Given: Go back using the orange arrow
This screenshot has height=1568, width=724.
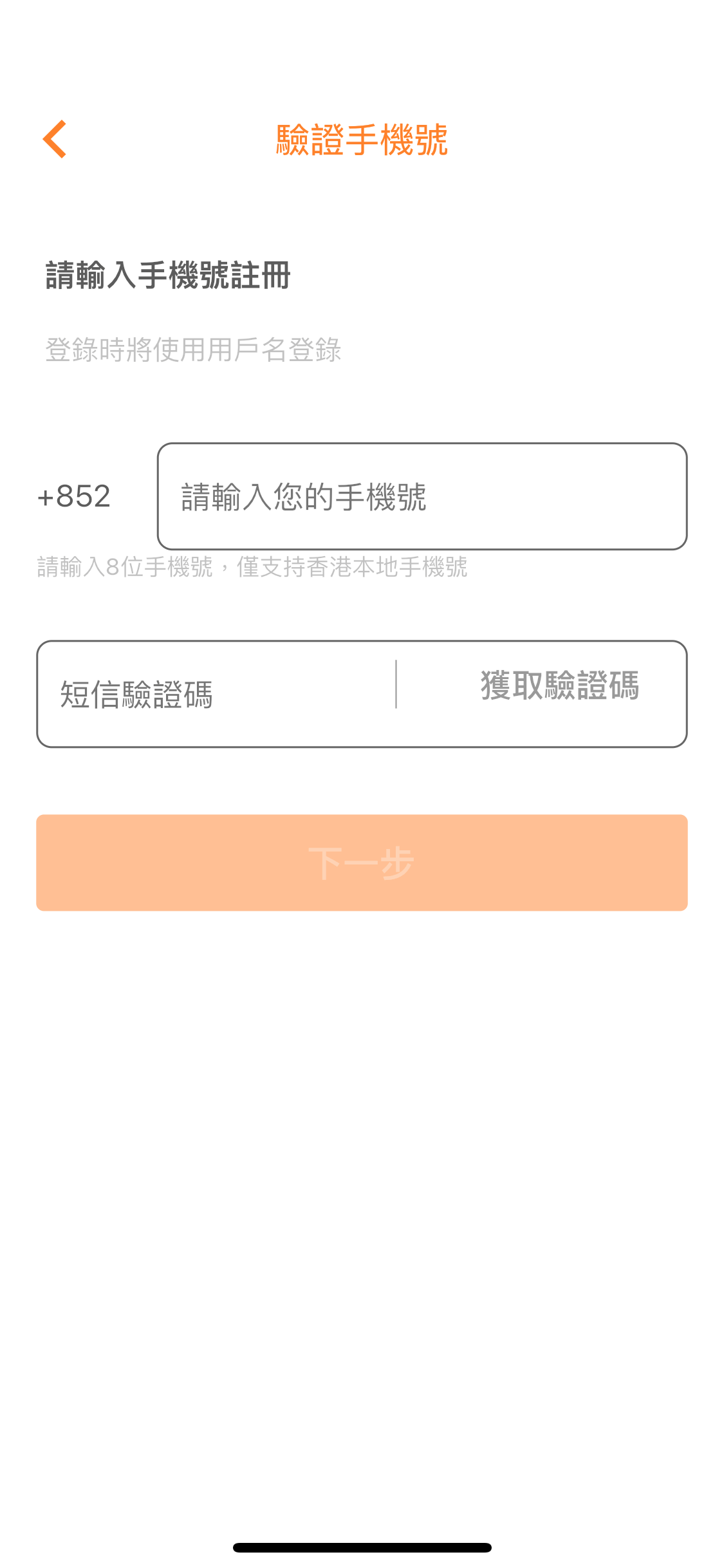Looking at the screenshot, I should pyautogui.click(x=55, y=139).
